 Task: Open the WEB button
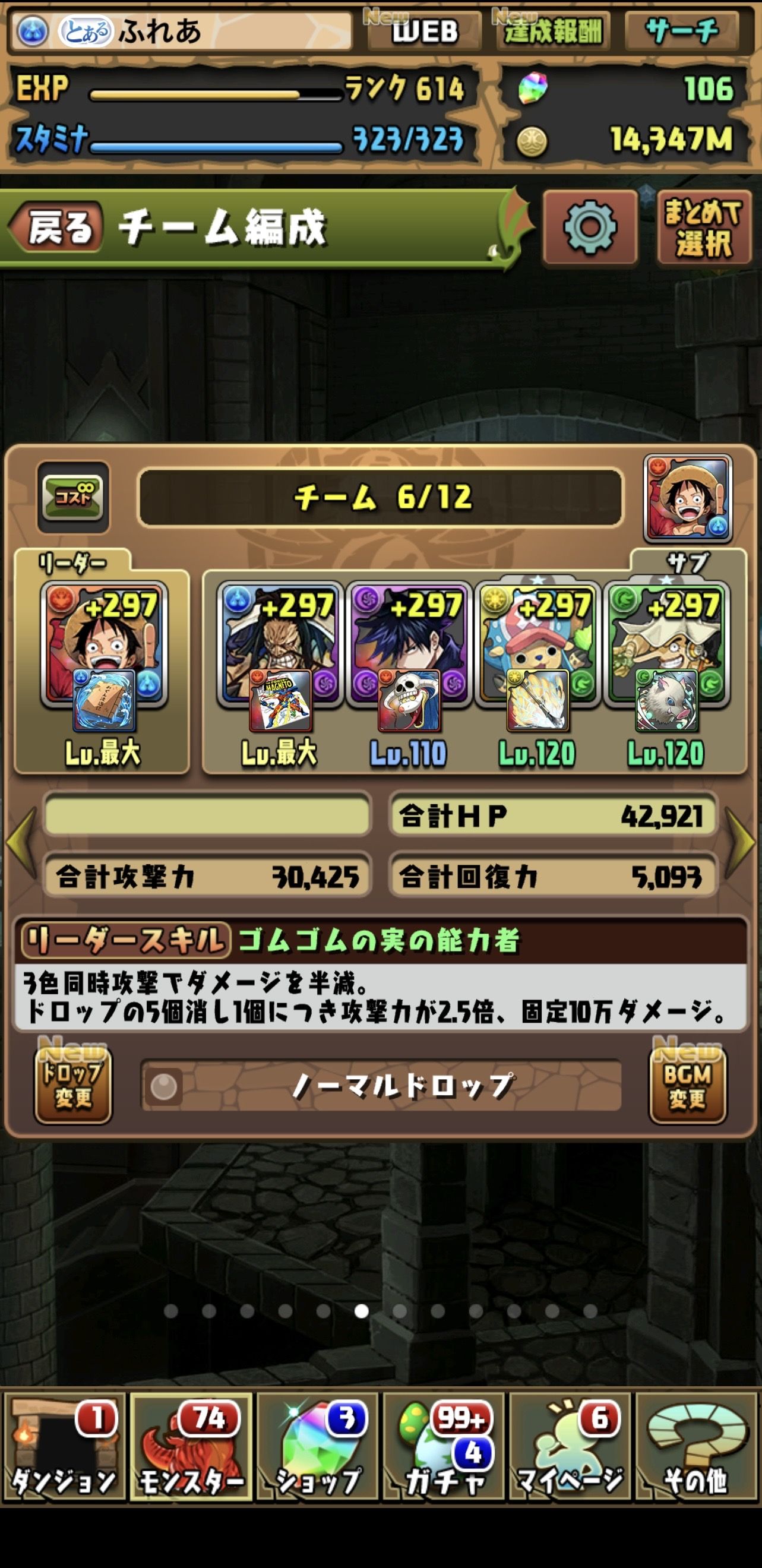coord(423,30)
